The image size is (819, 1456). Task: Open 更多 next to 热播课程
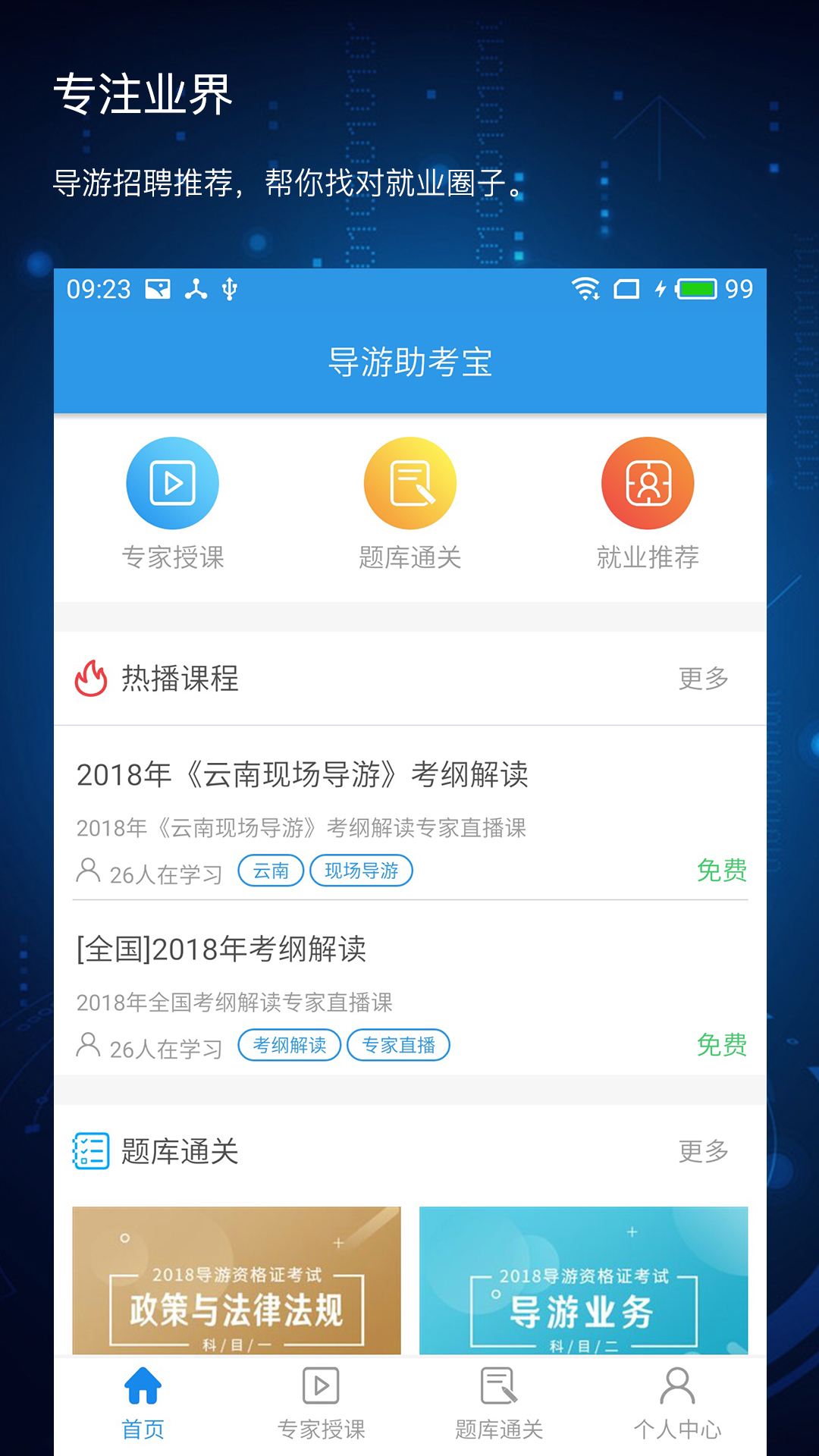704,679
